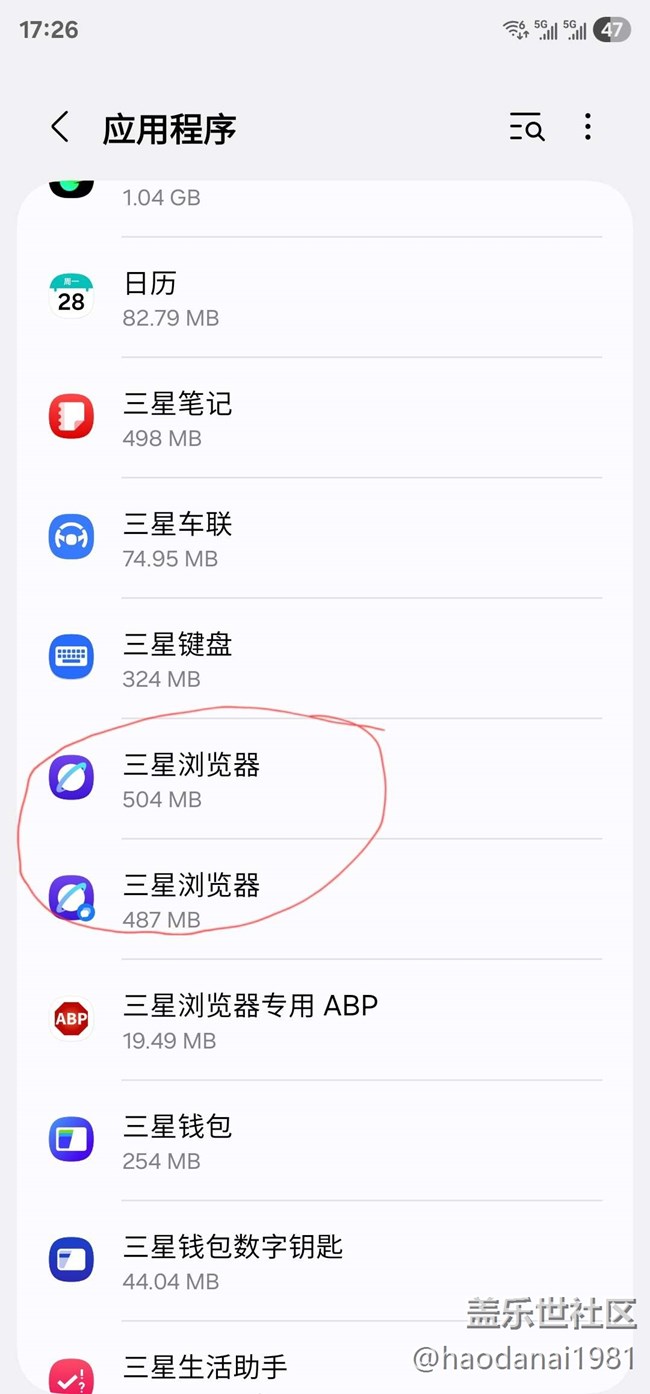Select the 三星钱包 row with 254 MB

click(x=325, y=1140)
